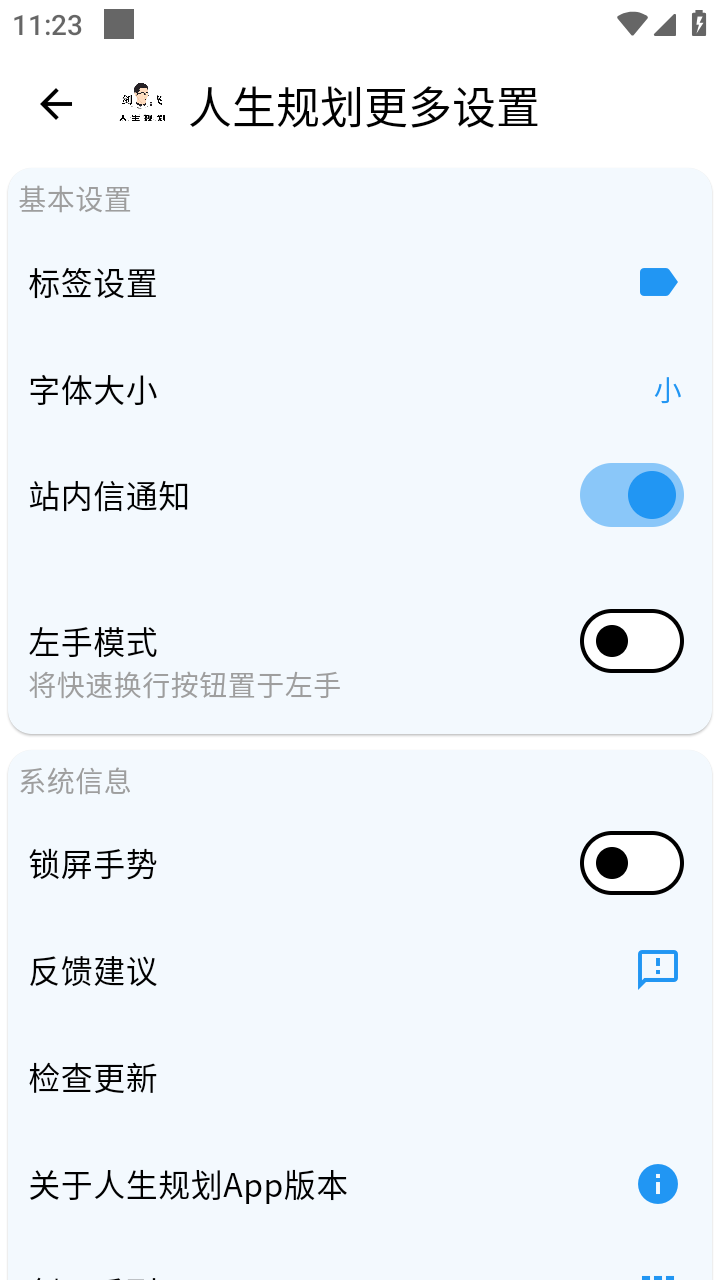Turn on the 锁屏手势 lock screen gesture

[632, 862]
